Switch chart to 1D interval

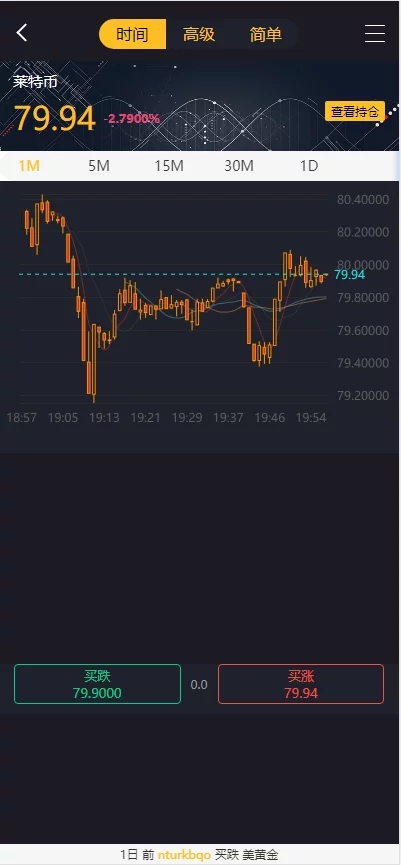click(309, 165)
